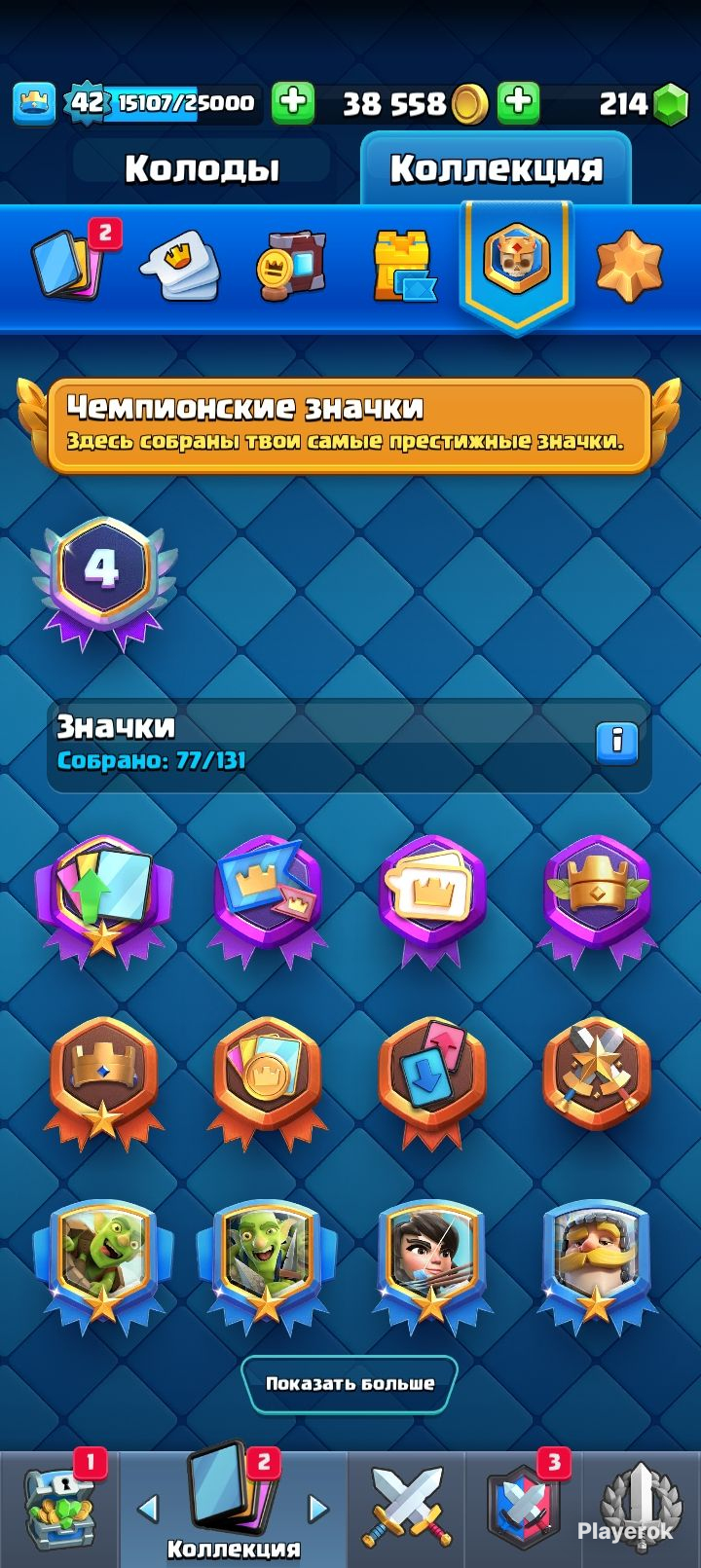Tap Показать больше to see more badges
Screen dimensions: 701x1568
click(350, 1383)
